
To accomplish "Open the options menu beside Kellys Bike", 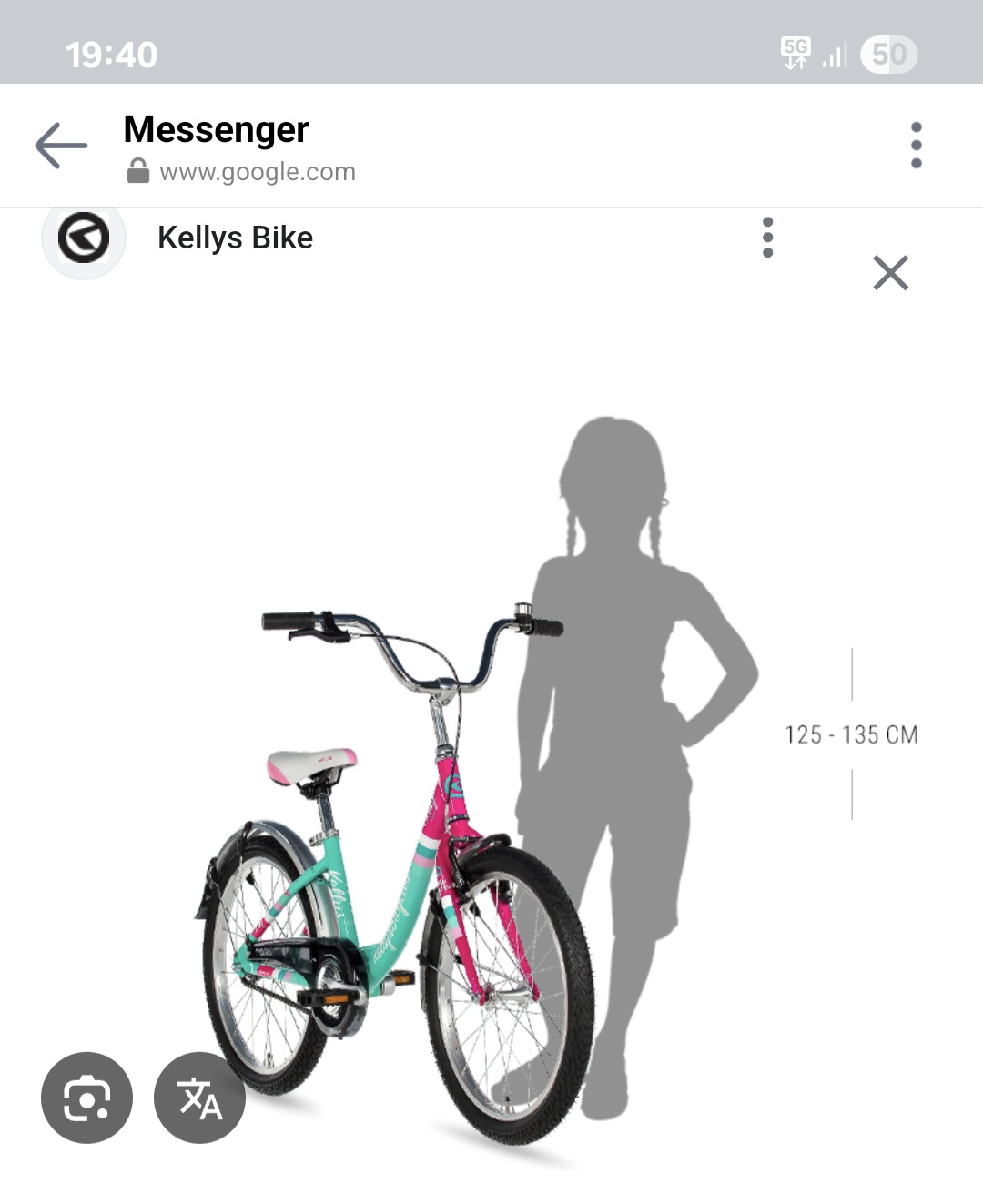I will click(767, 238).
